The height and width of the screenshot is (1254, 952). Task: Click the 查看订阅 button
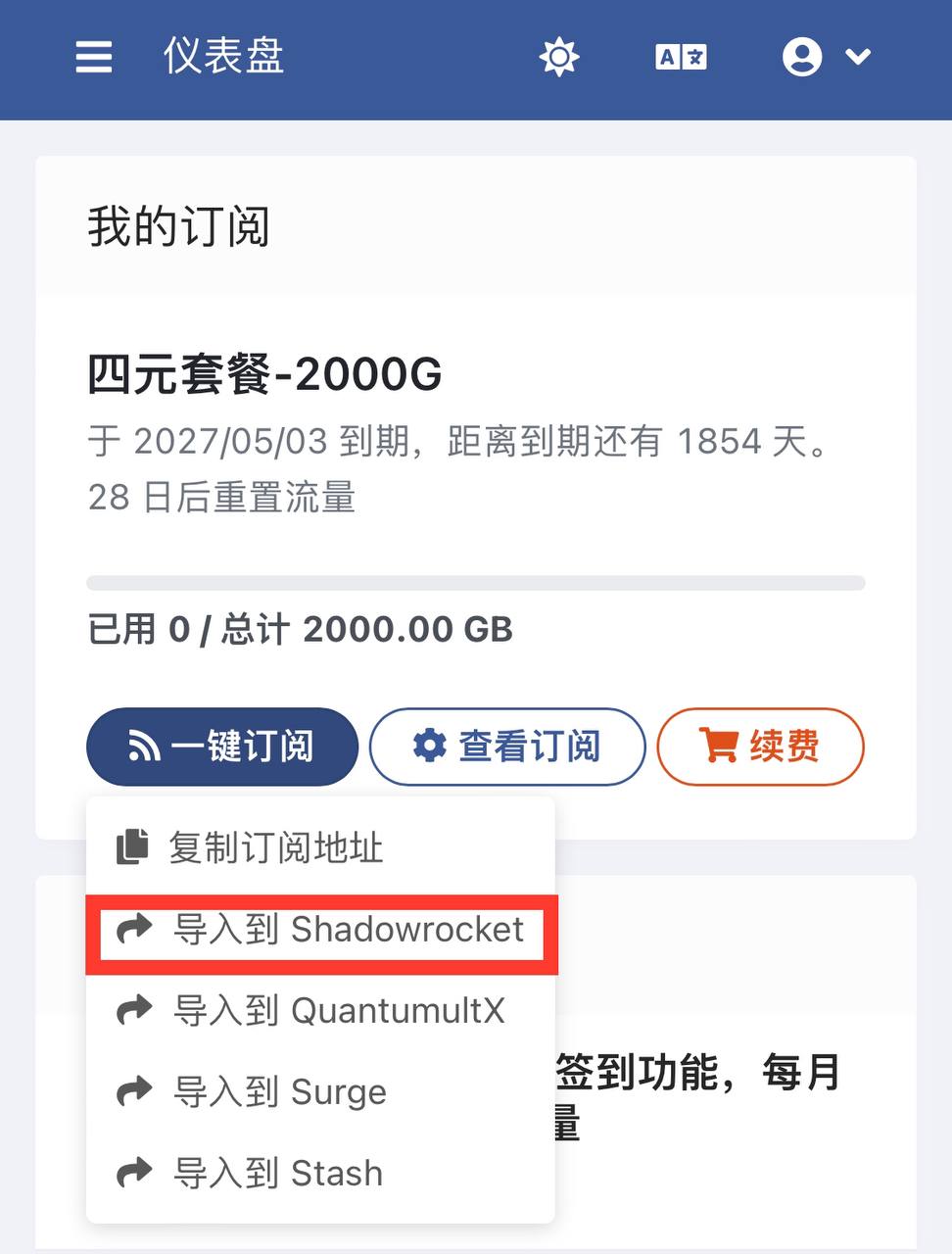tap(505, 746)
